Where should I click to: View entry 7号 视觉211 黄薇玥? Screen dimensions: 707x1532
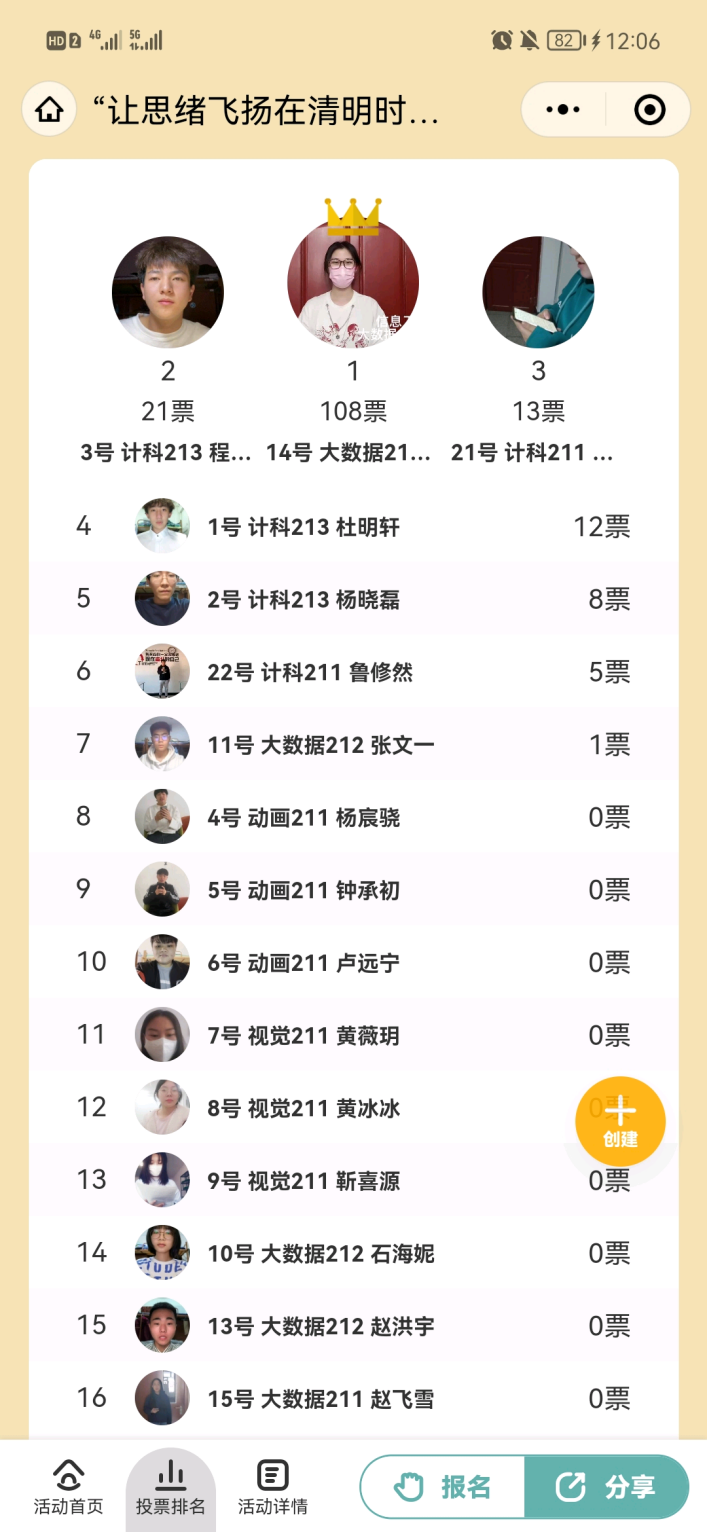[303, 1036]
